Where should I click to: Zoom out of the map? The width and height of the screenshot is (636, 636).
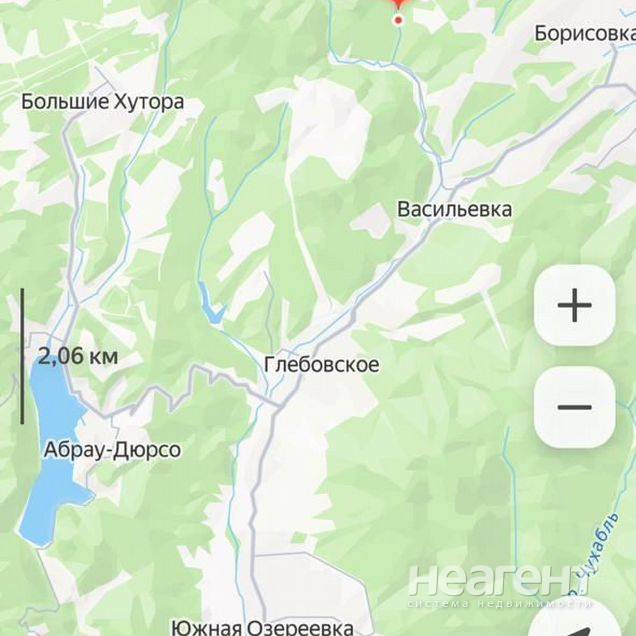pyautogui.click(x=574, y=407)
